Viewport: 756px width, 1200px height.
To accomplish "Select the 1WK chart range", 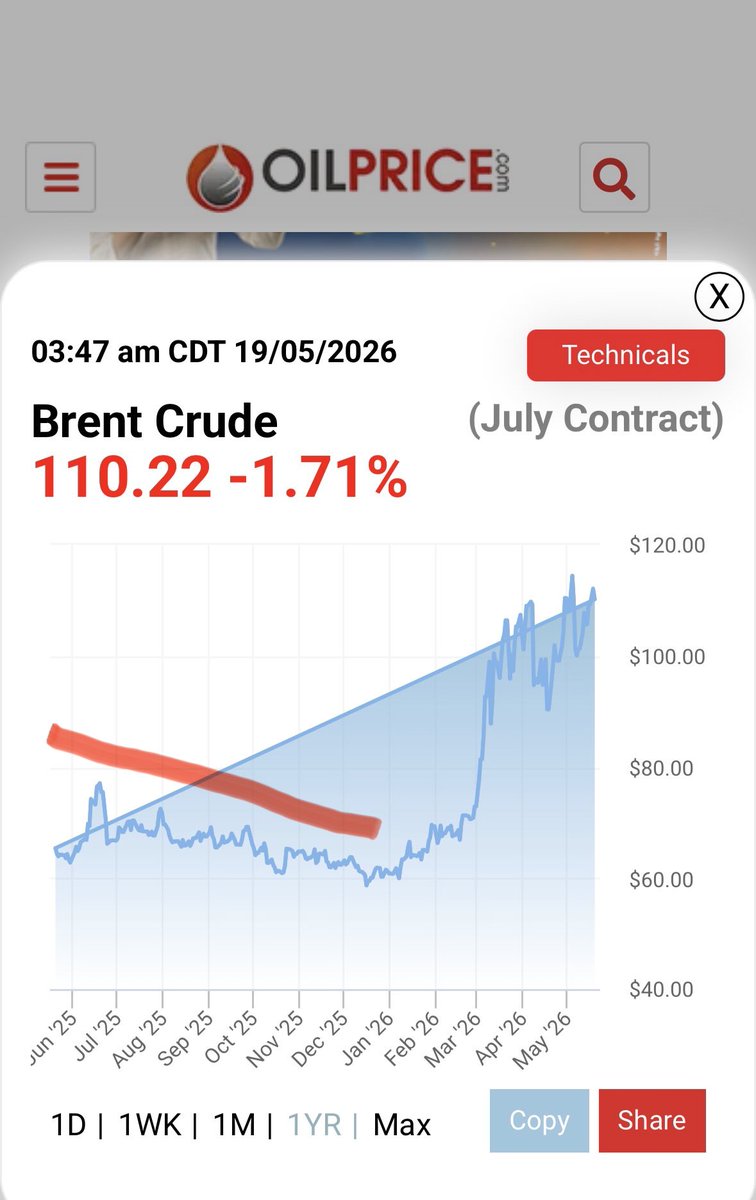I will pyautogui.click(x=150, y=1125).
